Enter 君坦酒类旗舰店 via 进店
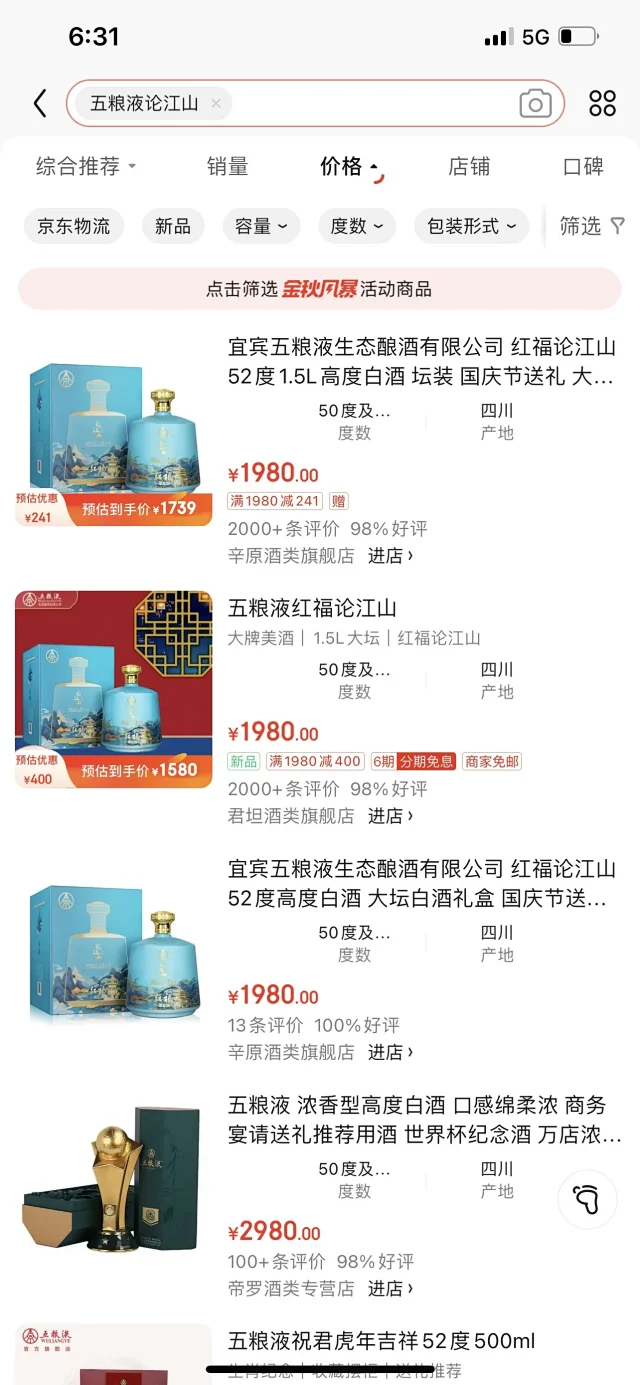 (390, 816)
